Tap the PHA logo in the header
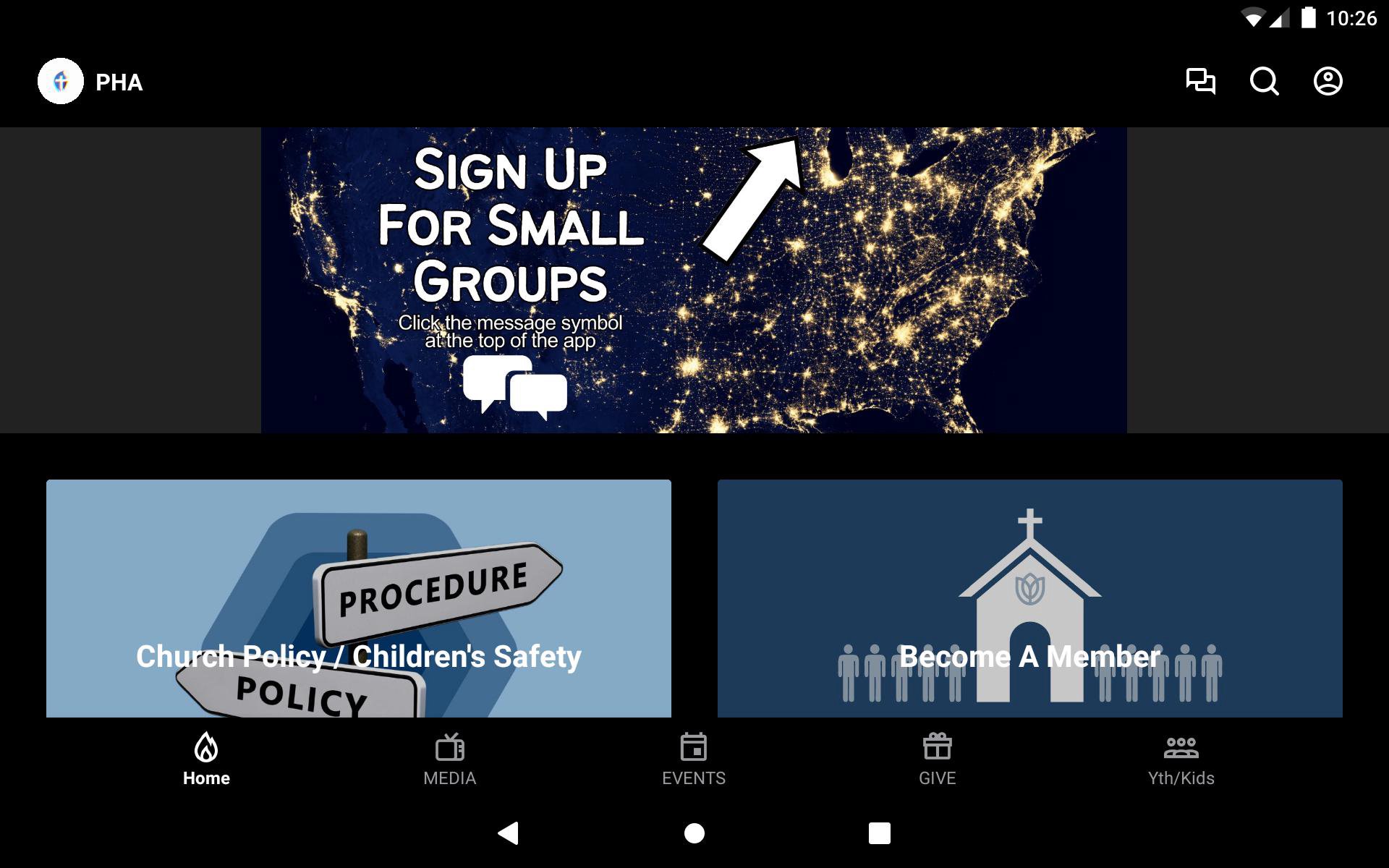 (x=61, y=81)
